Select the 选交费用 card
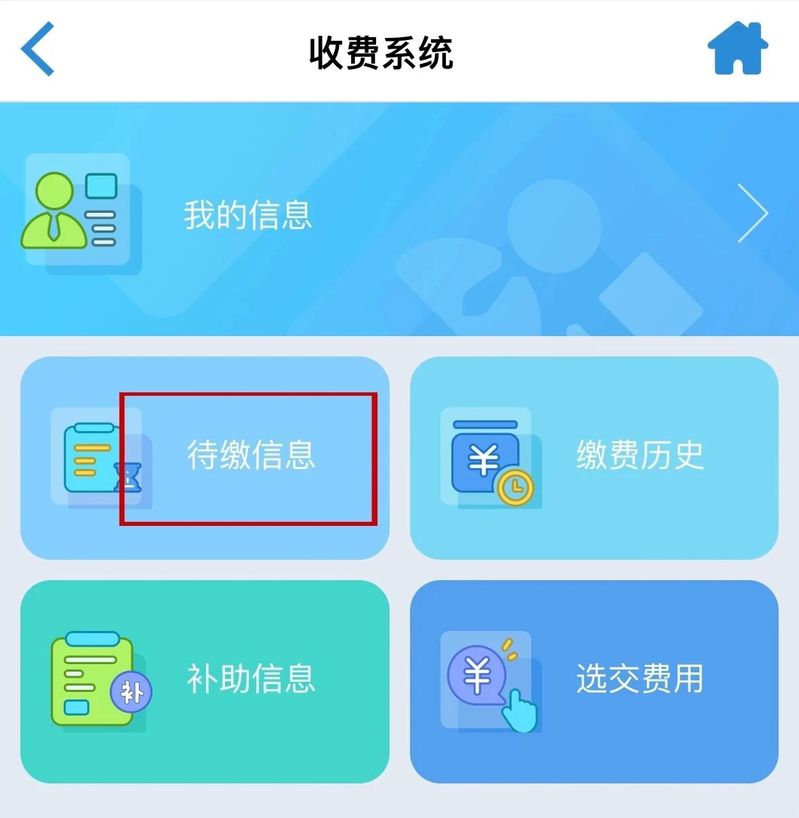Image resolution: width=799 pixels, height=818 pixels. click(594, 680)
